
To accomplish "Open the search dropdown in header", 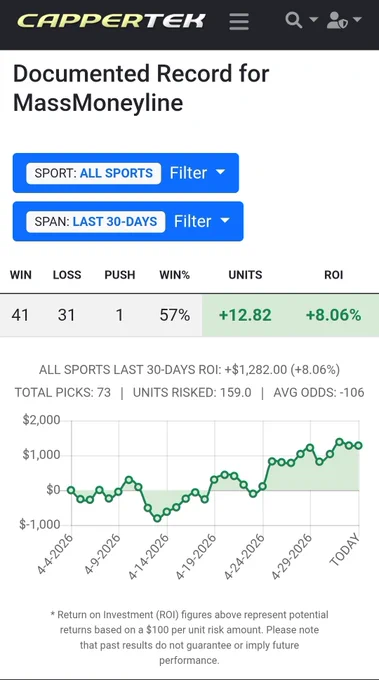I will pyautogui.click(x=301, y=20).
